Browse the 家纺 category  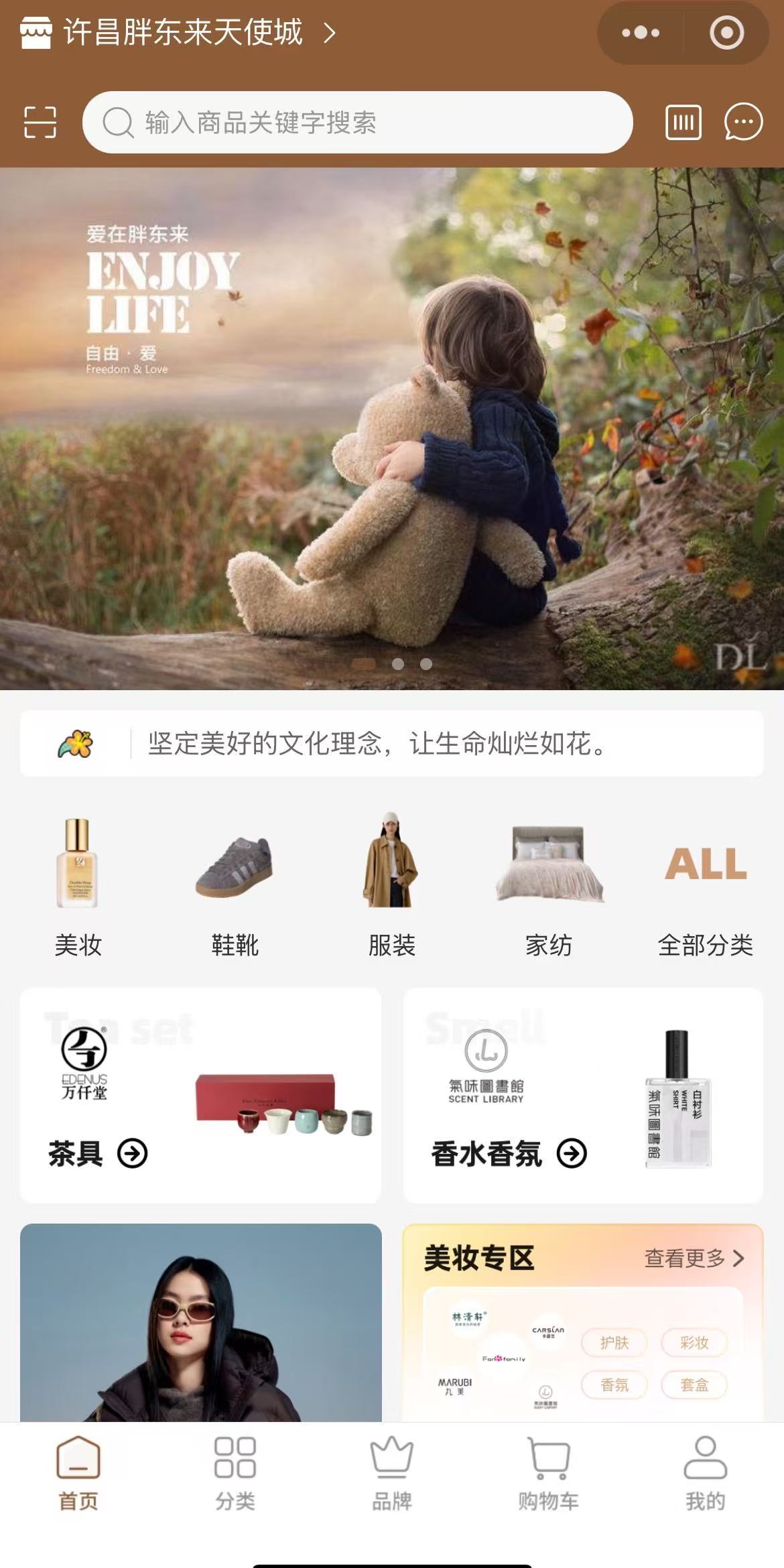coord(548,885)
